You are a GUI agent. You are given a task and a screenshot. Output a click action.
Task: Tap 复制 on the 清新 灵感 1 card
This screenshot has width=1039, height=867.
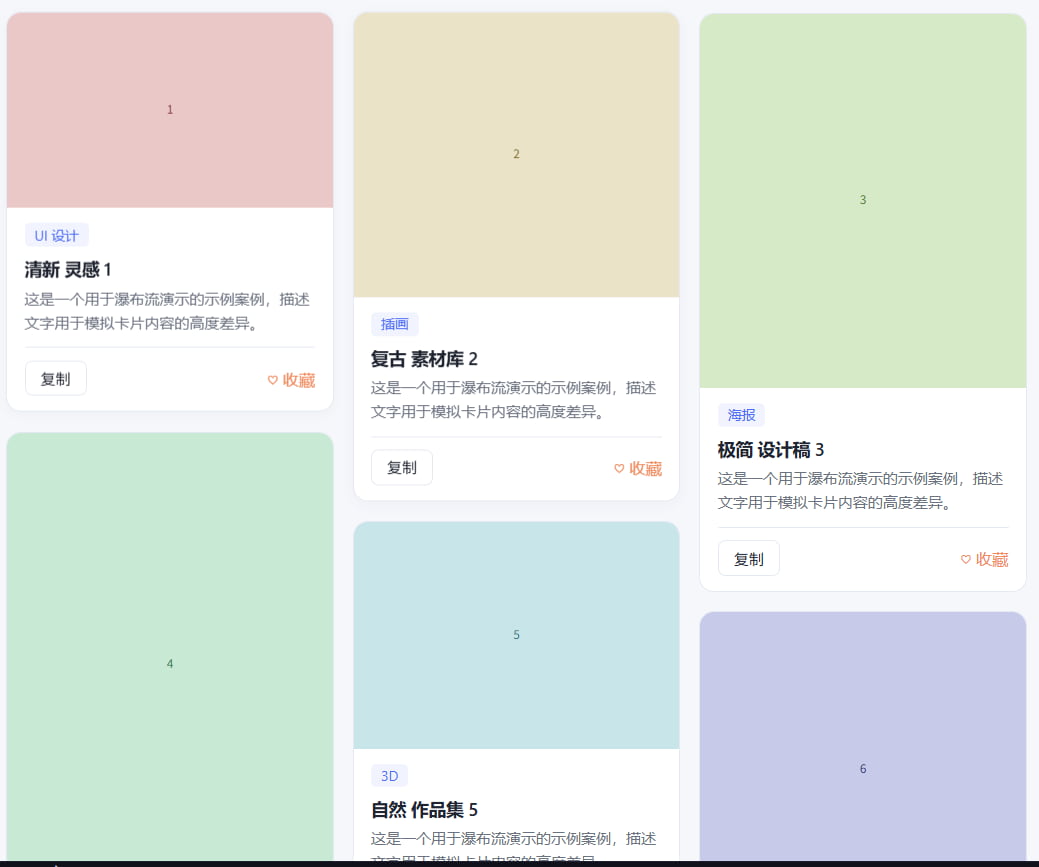tap(56, 378)
